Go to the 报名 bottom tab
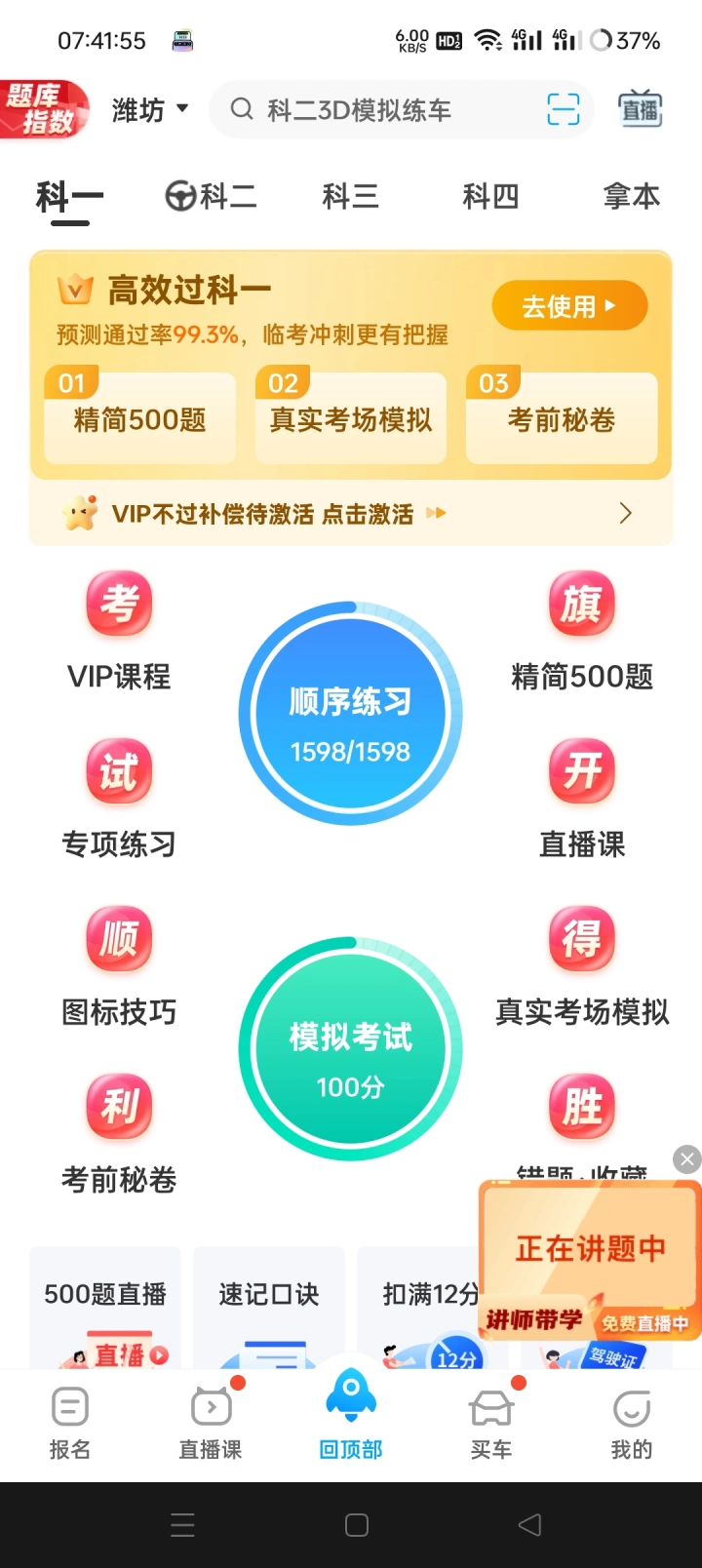 tap(70, 1423)
